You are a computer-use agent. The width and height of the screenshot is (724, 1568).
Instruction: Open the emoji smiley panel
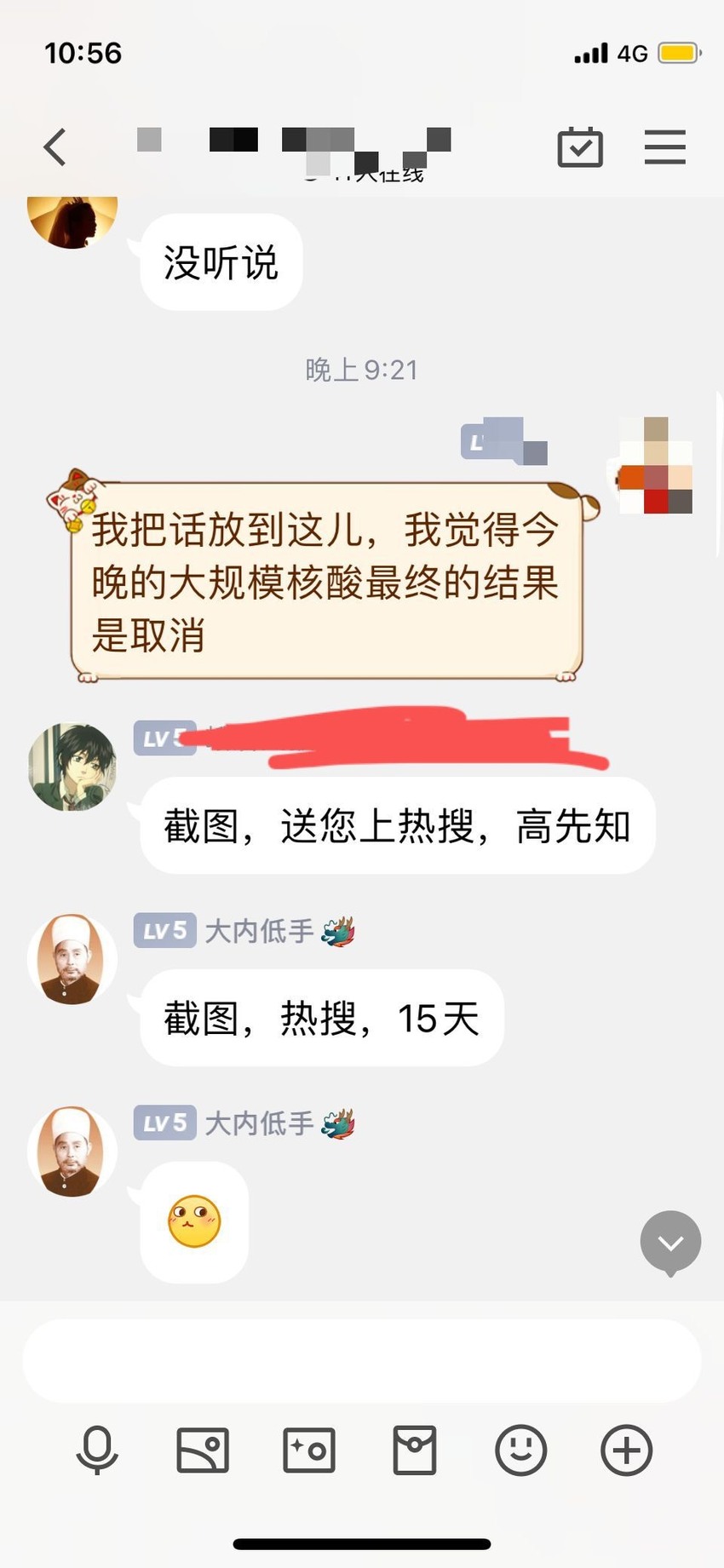(520, 1450)
